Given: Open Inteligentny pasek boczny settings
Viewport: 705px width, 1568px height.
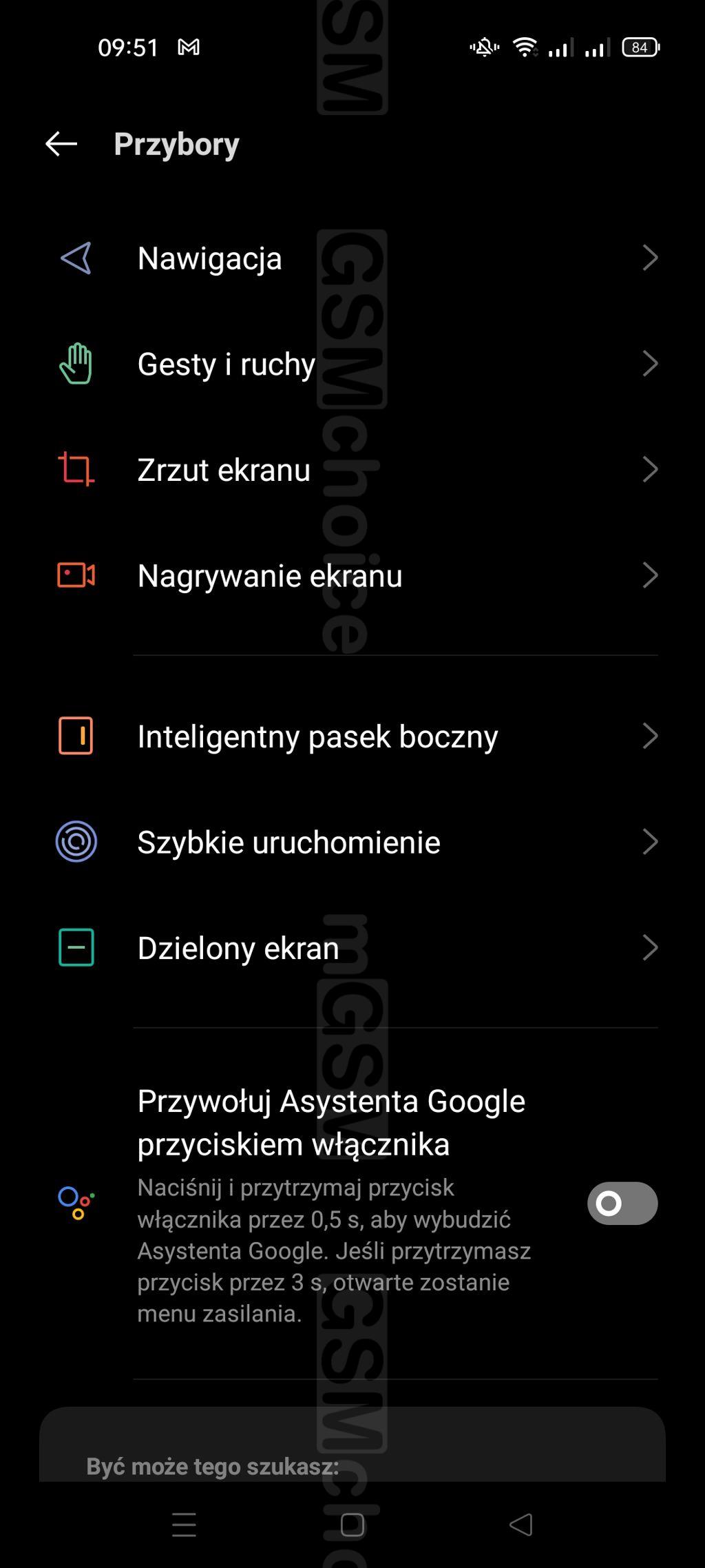Looking at the screenshot, I should click(x=352, y=736).
